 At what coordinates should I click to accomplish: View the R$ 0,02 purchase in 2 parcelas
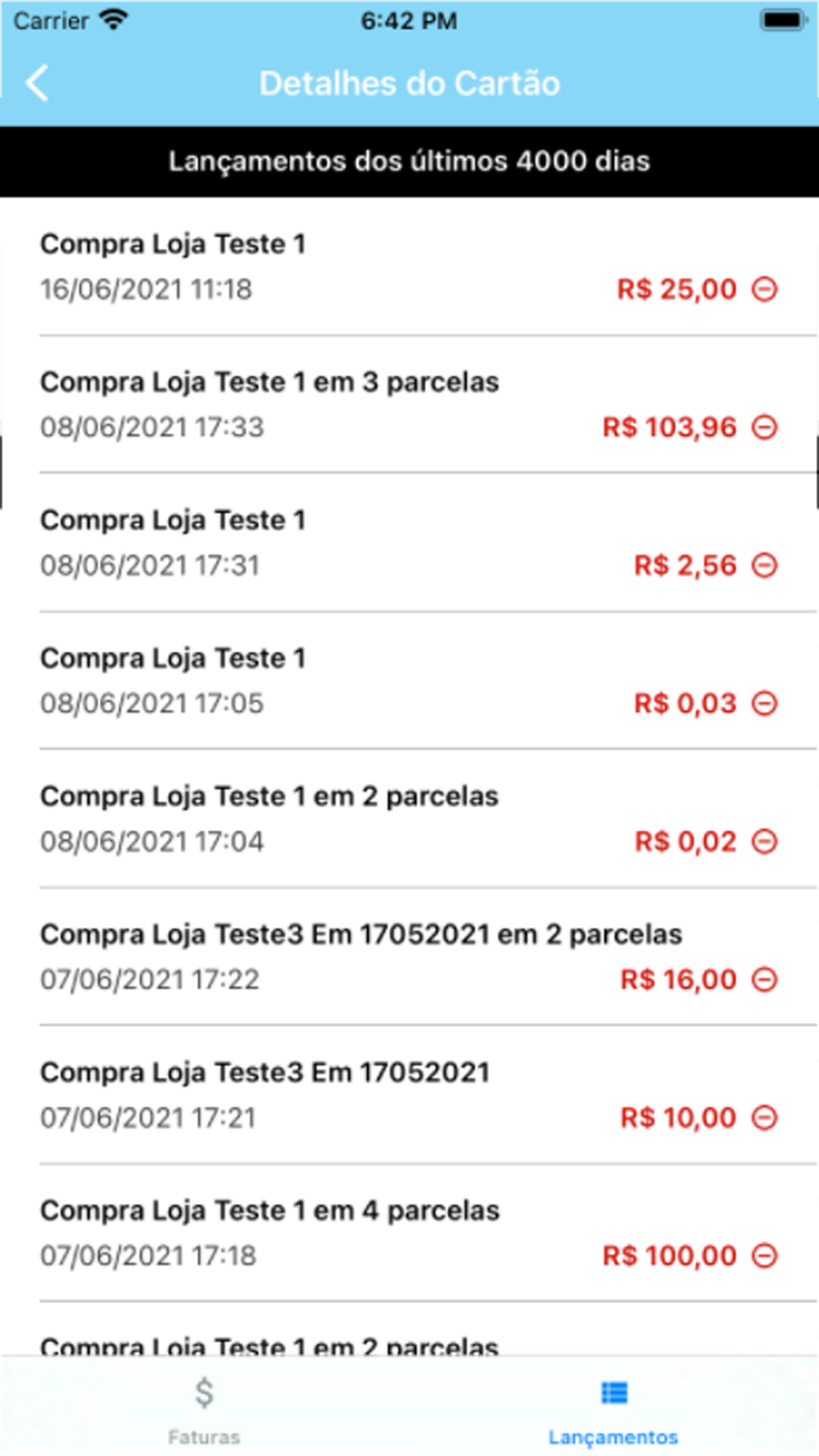point(409,819)
